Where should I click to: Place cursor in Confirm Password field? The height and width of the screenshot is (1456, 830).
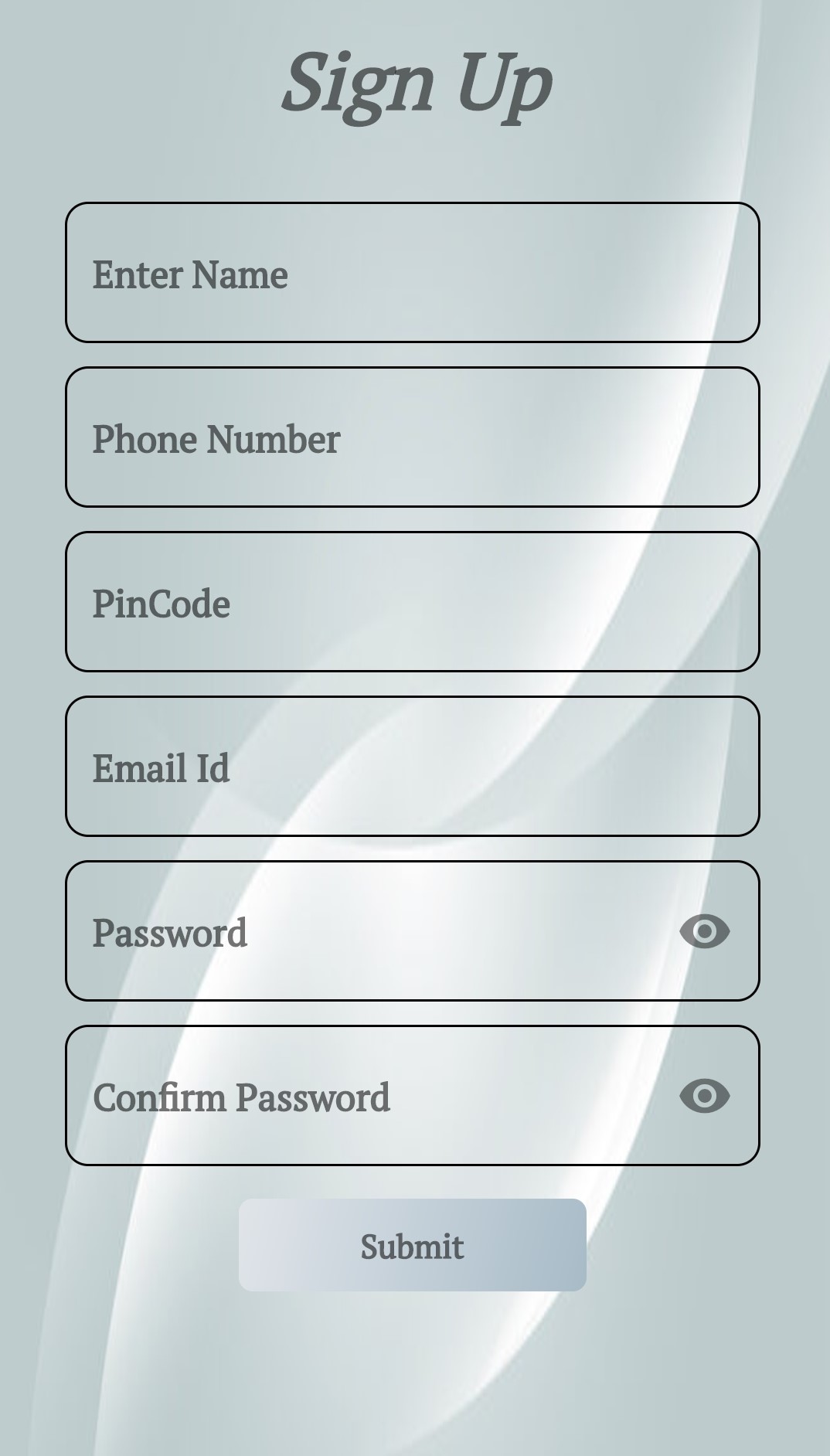click(x=348, y=1095)
